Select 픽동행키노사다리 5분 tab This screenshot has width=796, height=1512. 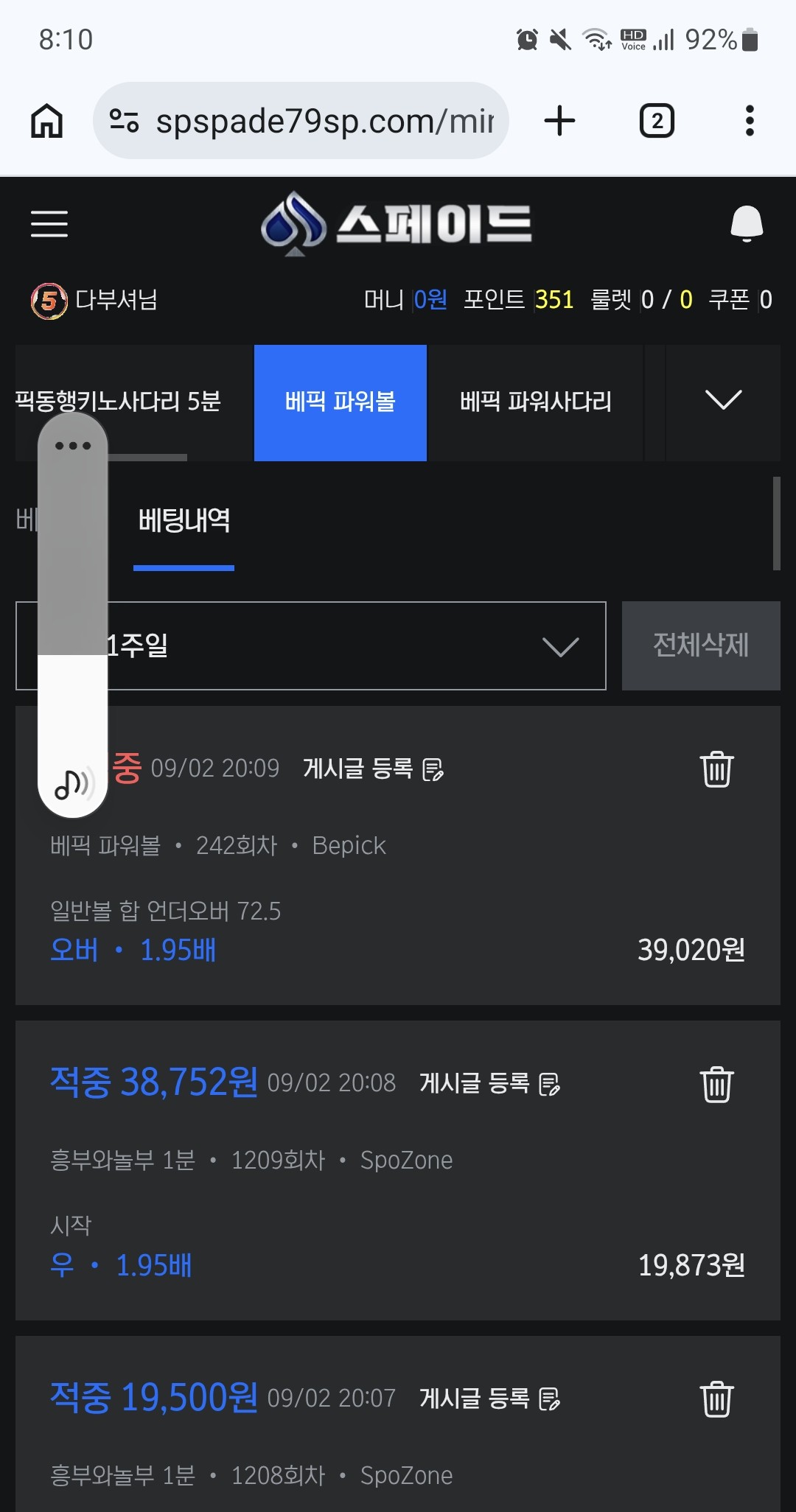click(119, 402)
